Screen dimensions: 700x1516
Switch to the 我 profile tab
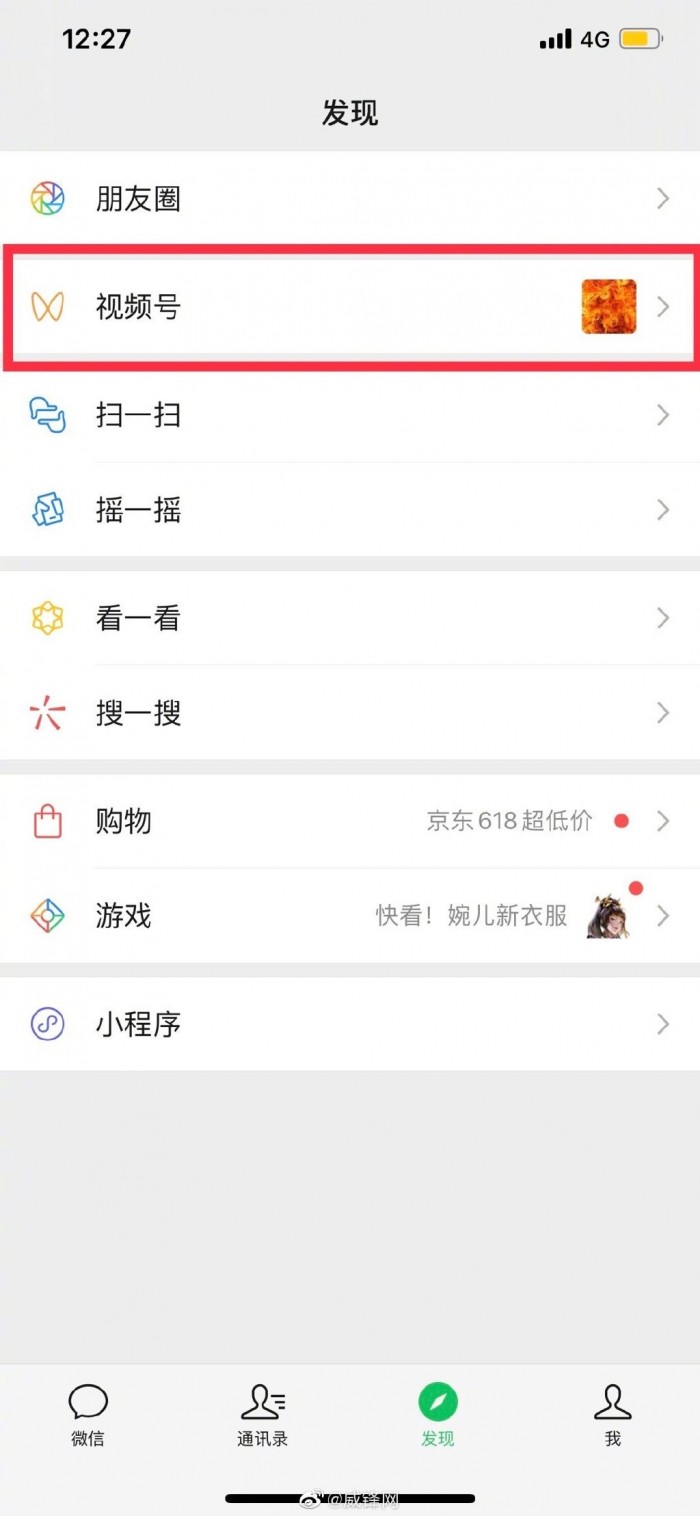(612, 1415)
